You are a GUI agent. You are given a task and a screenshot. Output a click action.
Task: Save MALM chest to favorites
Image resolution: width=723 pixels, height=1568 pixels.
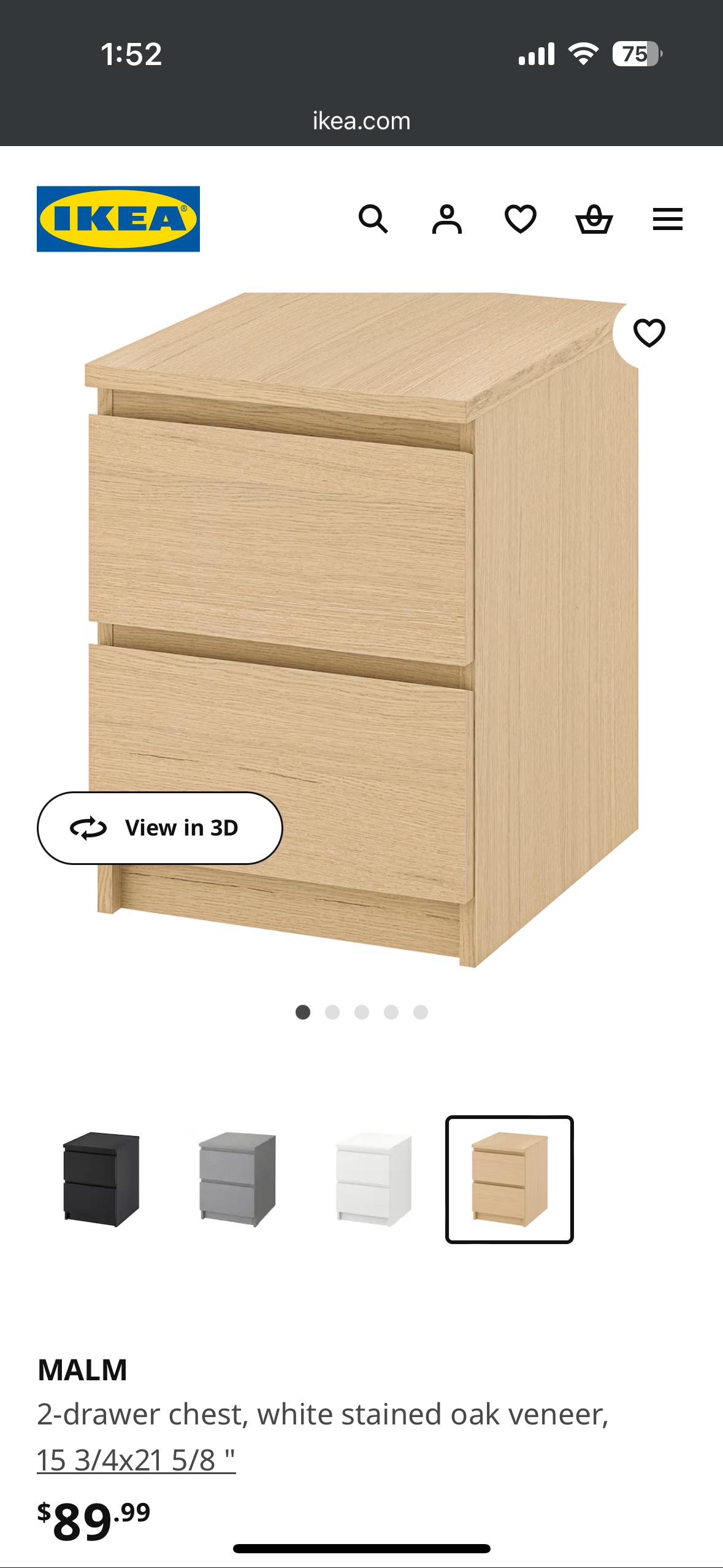pos(649,333)
